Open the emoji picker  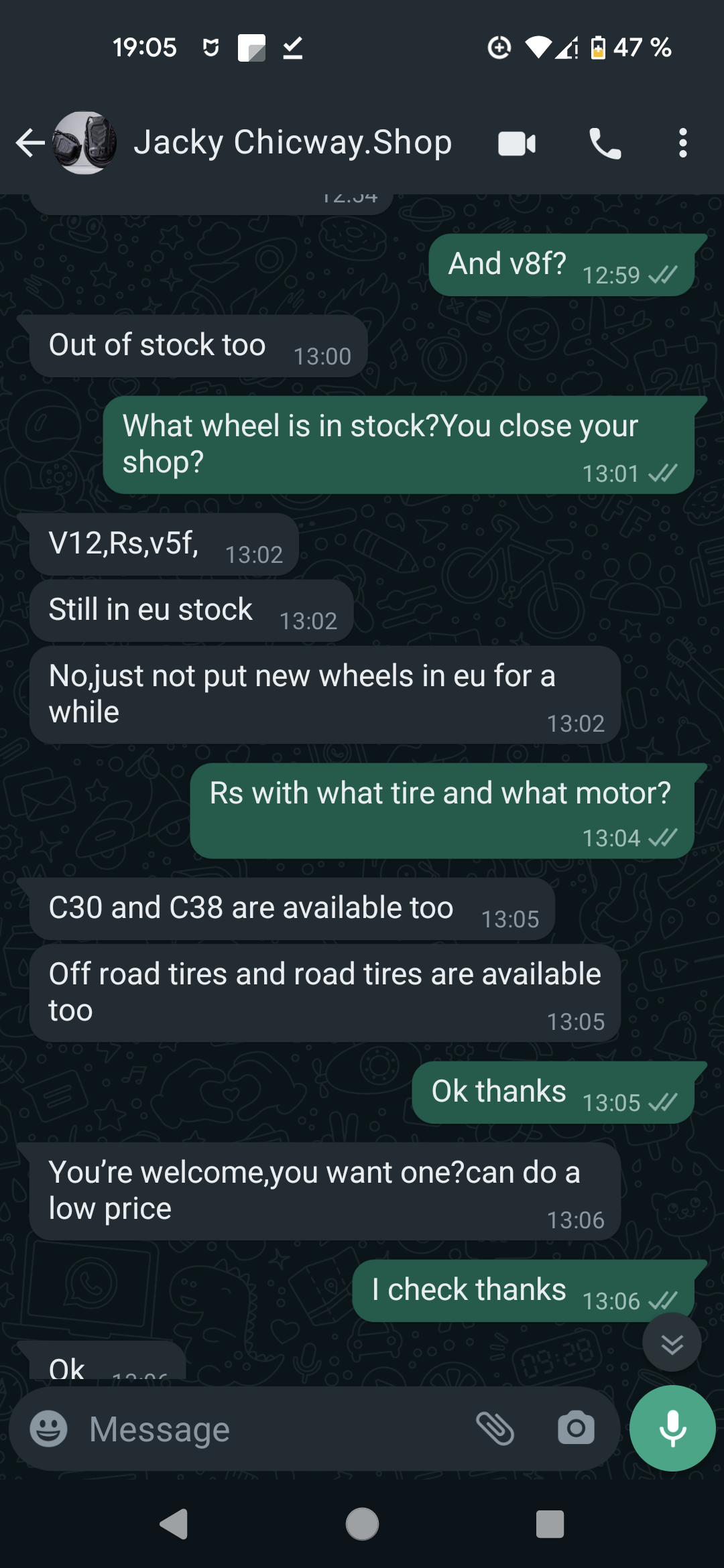(49, 1429)
